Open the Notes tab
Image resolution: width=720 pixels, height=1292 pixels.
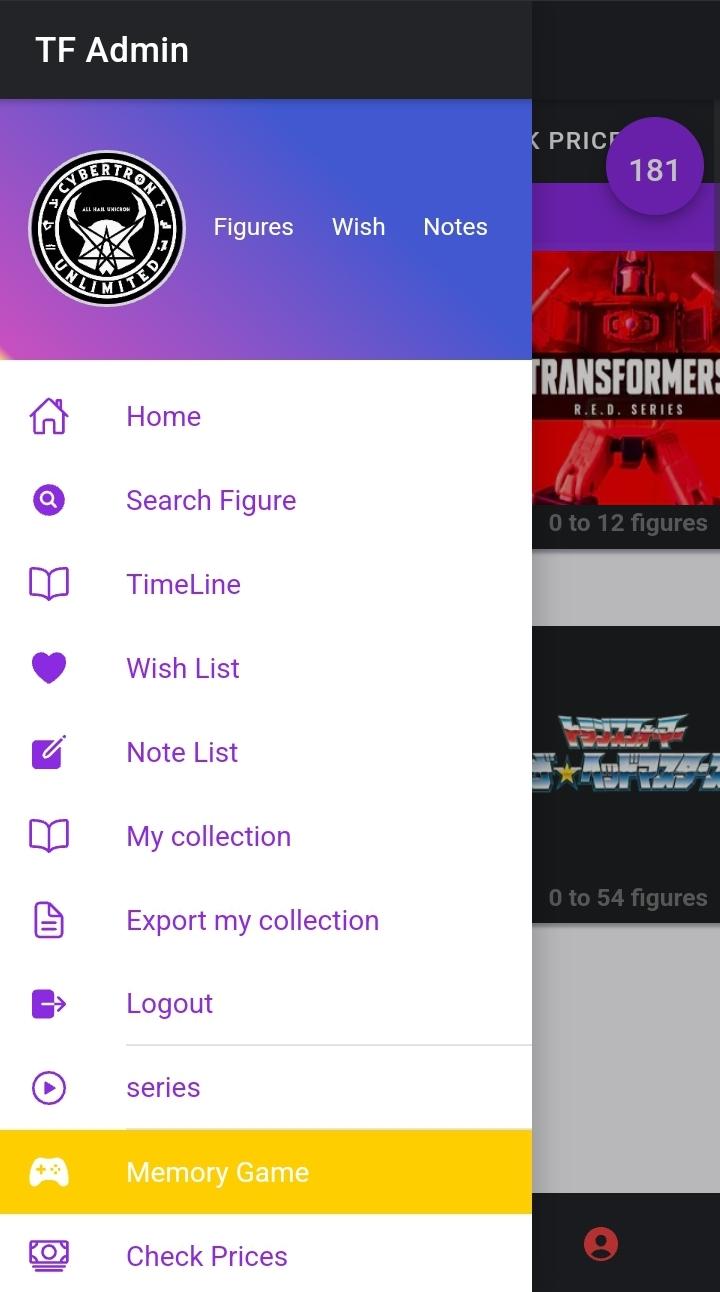tap(455, 227)
